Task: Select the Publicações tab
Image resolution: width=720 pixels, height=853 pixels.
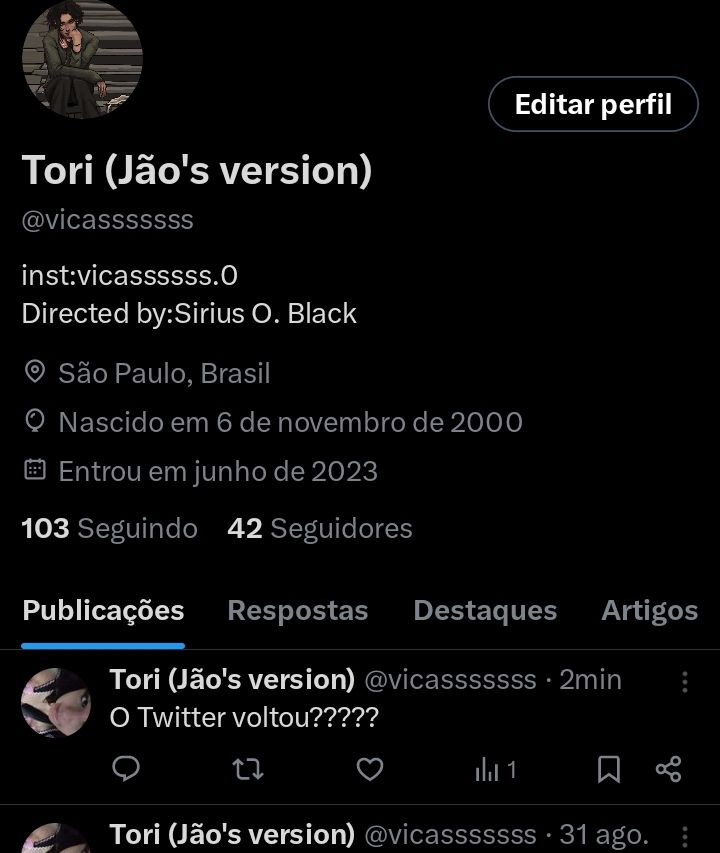Action: pos(103,610)
